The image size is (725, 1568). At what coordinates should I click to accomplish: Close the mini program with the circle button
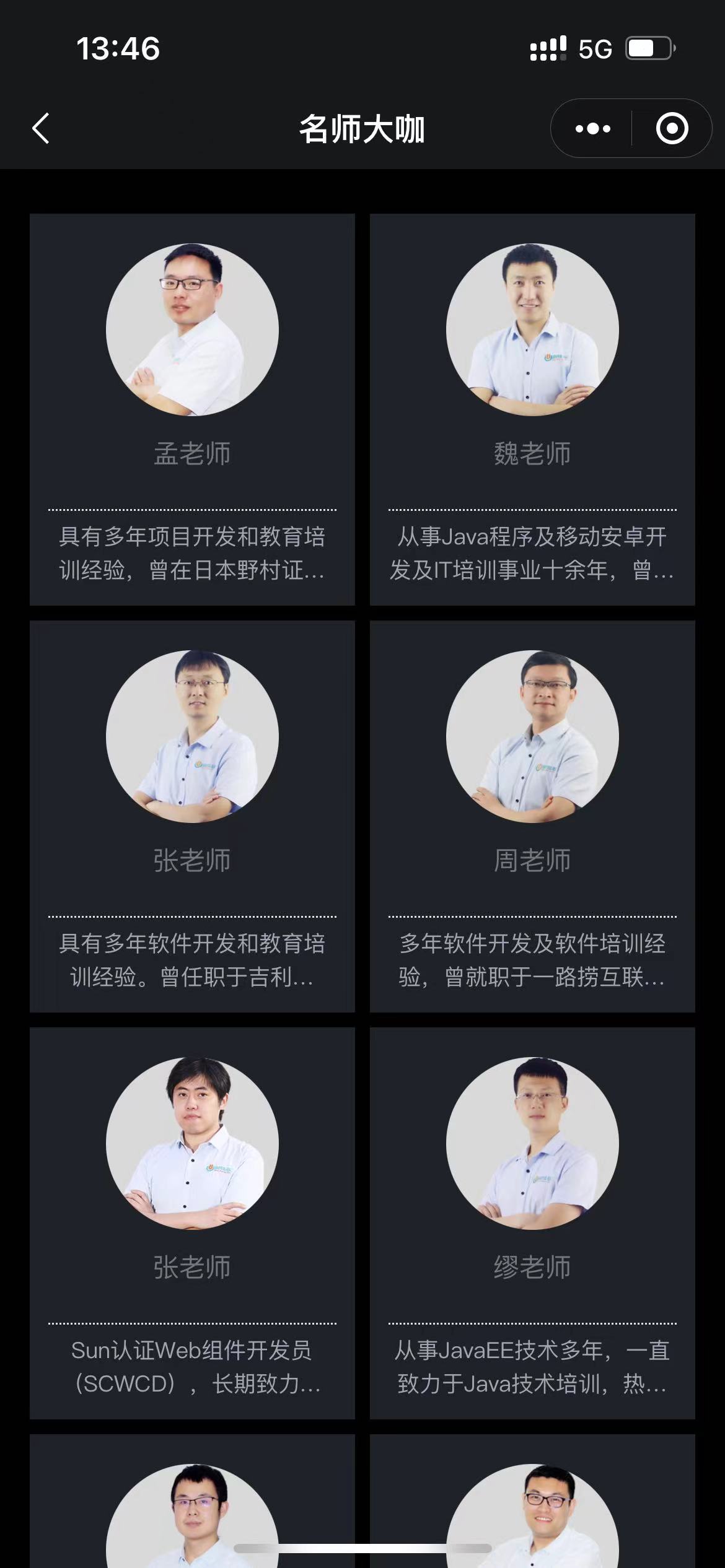point(672,129)
